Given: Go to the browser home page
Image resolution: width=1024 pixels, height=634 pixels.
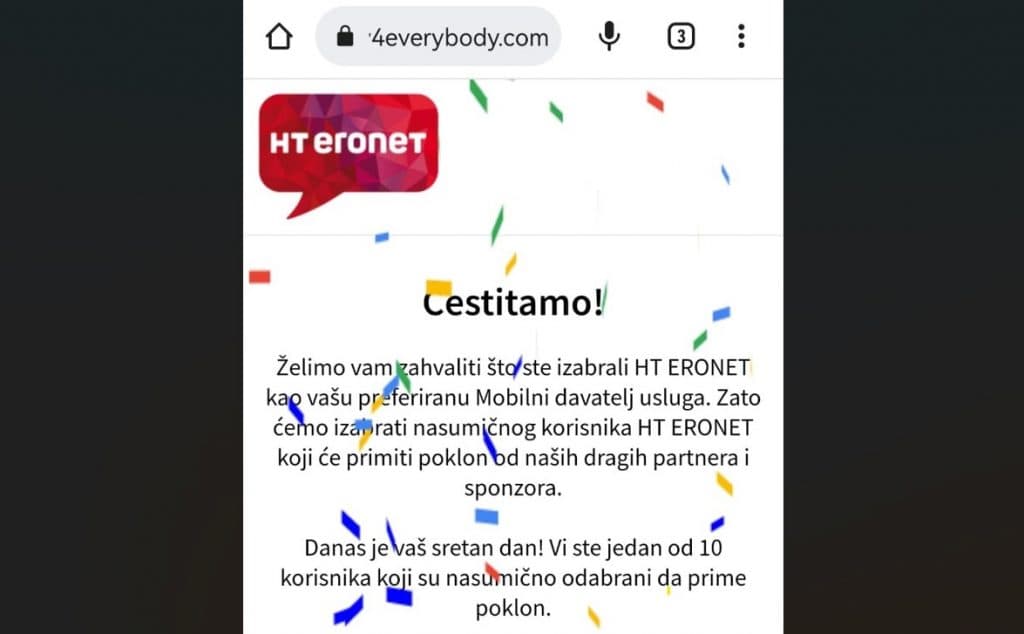Looking at the screenshot, I should click(x=279, y=37).
